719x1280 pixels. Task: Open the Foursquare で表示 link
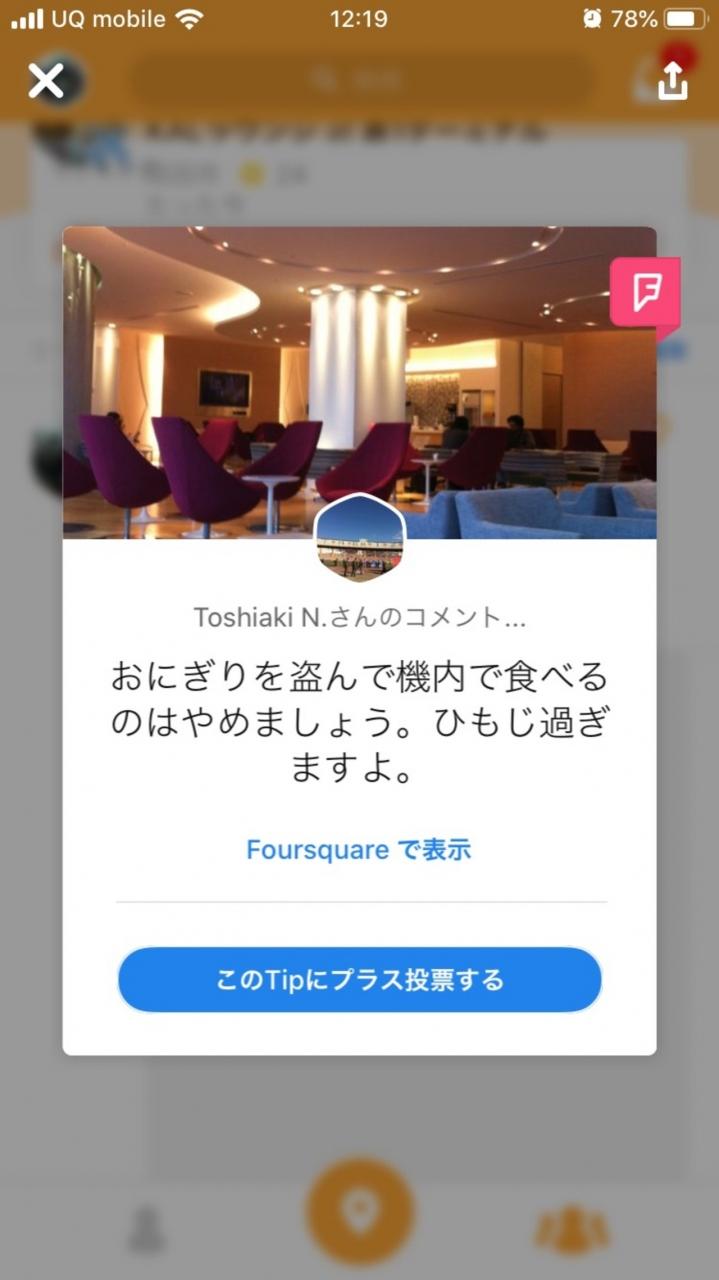[x=359, y=850]
